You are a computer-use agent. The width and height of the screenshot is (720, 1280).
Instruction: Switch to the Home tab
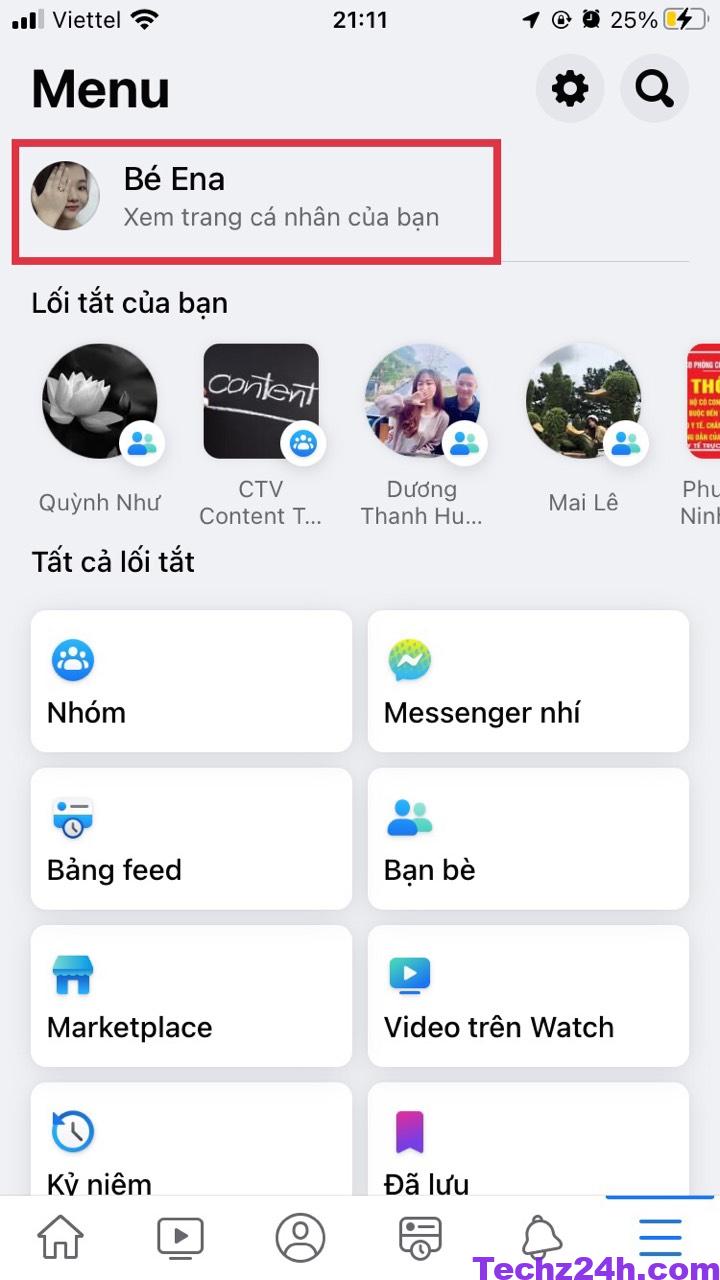61,1238
